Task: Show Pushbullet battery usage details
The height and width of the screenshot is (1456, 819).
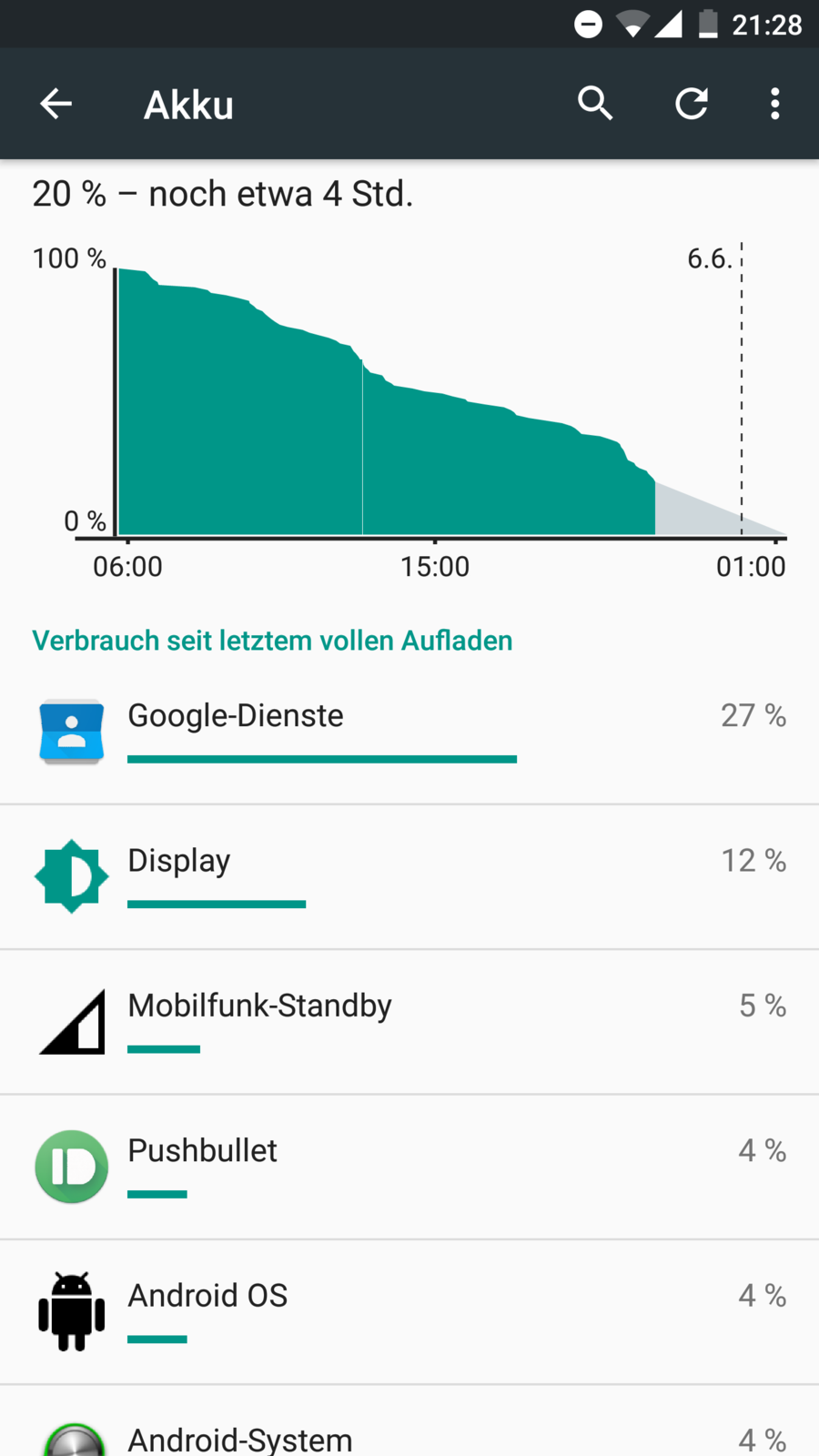Action: pyautogui.click(x=409, y=1168)
